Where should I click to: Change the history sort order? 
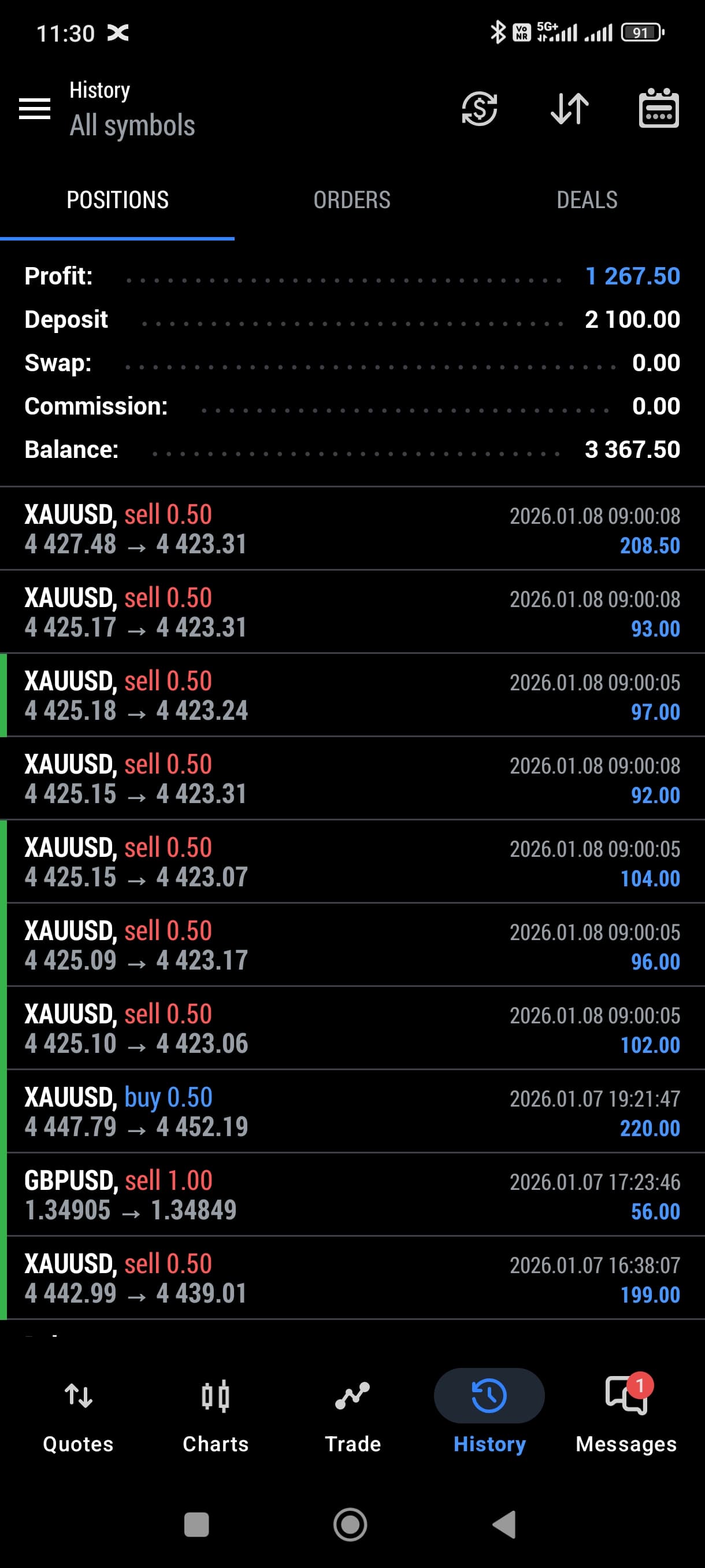pyautogui.click(x=569, y=110)
